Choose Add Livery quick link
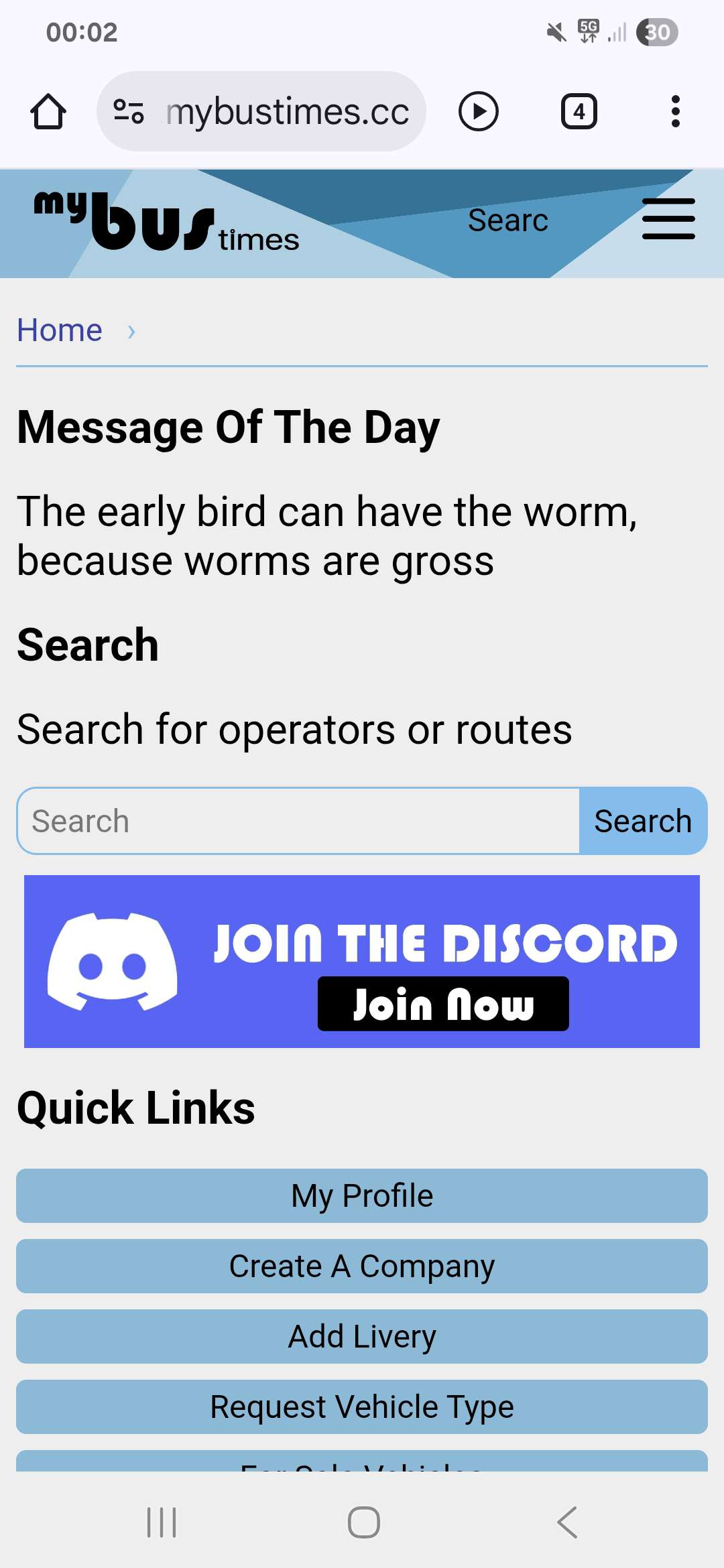This screenshot has height=1568, width=724. tap(362, 1337)
